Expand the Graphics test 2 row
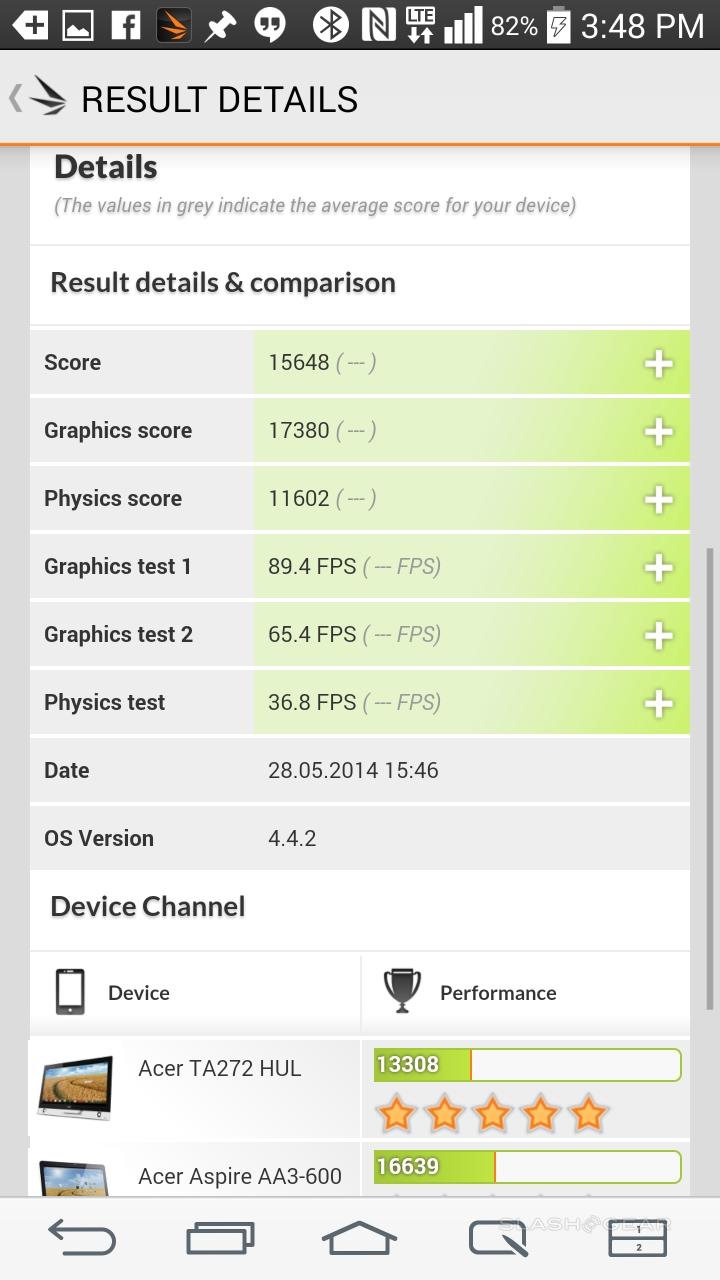 (658, 636)
